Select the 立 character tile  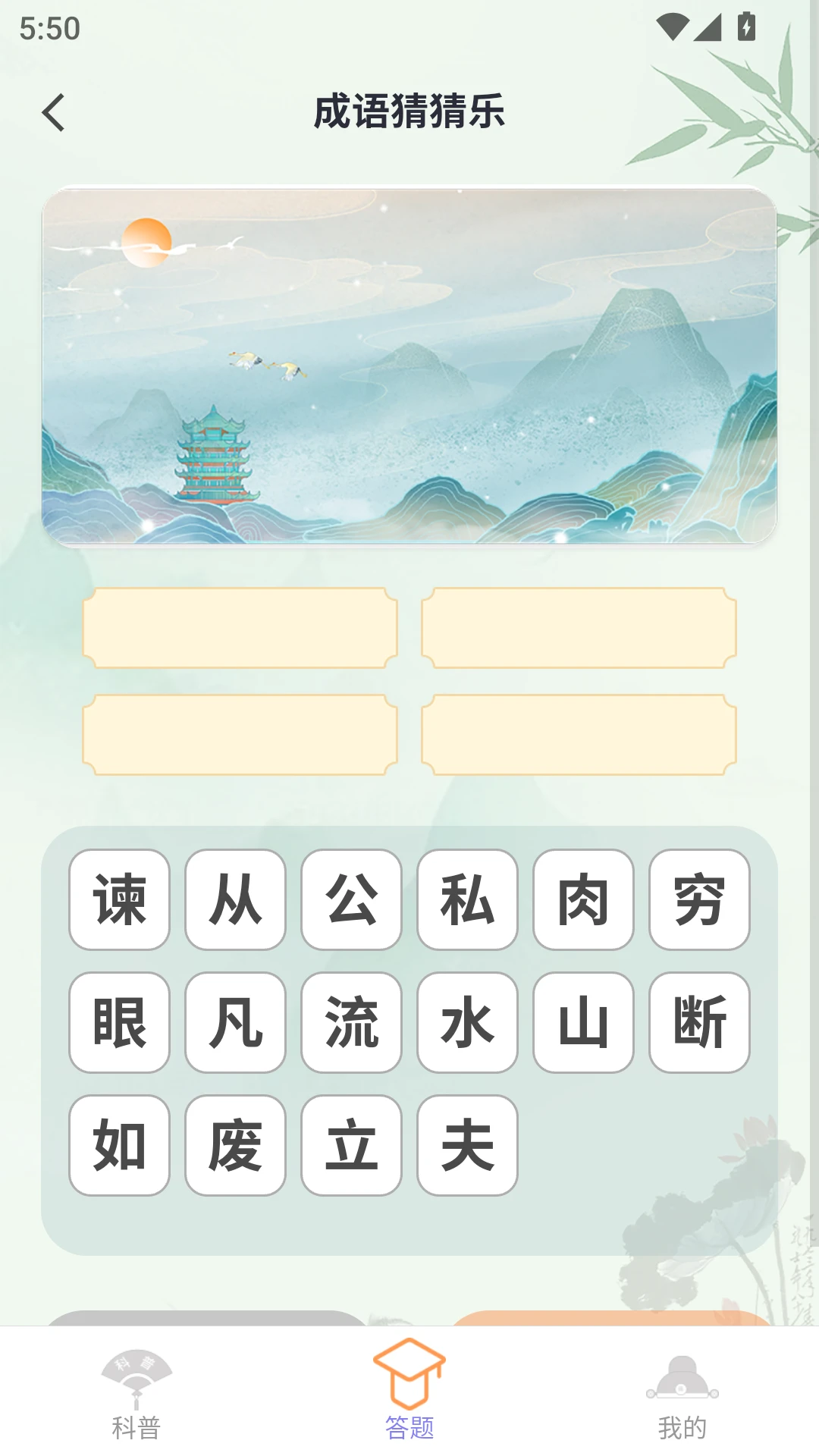coord(351,1145)
